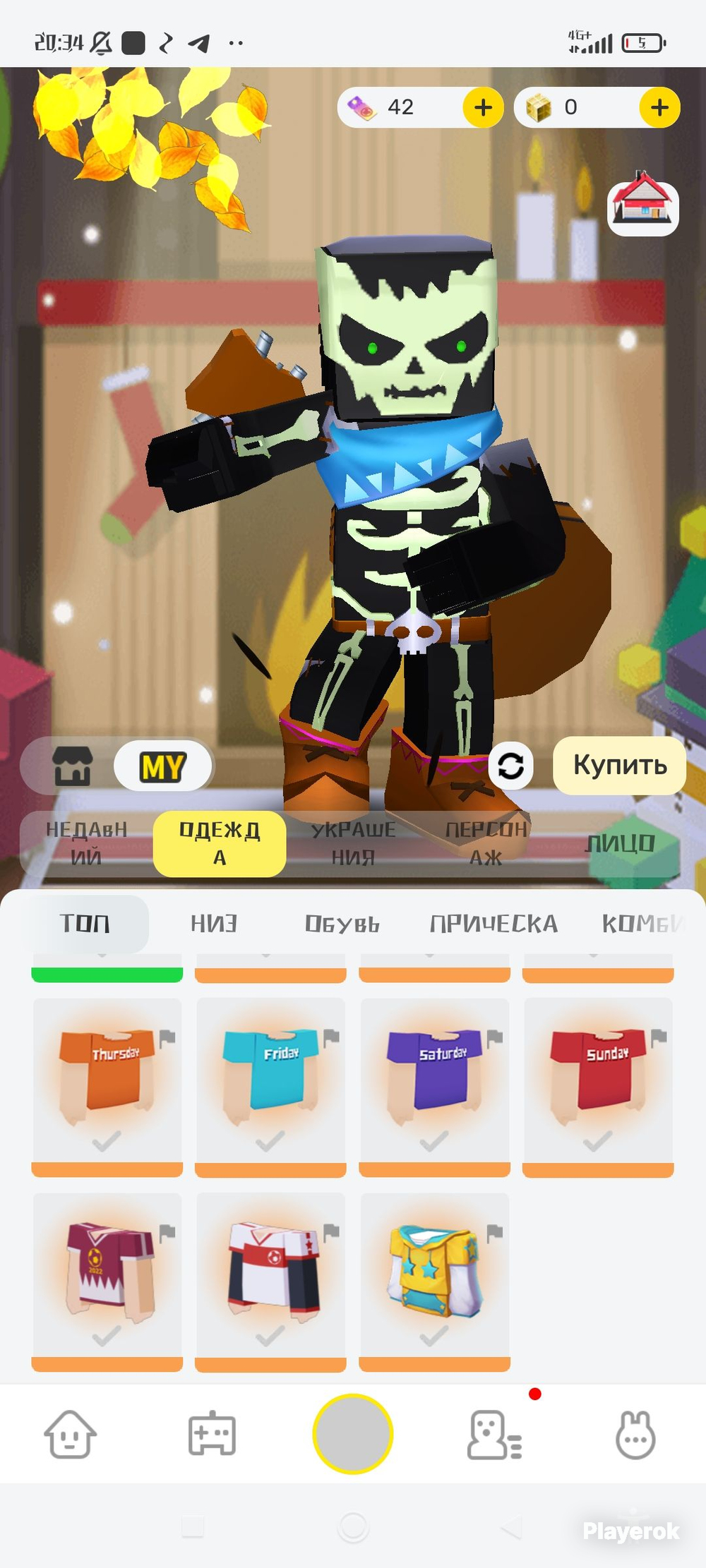706x1568 pixels.
Task: Open the Обувь sub-tab
Action: (342, 923)
